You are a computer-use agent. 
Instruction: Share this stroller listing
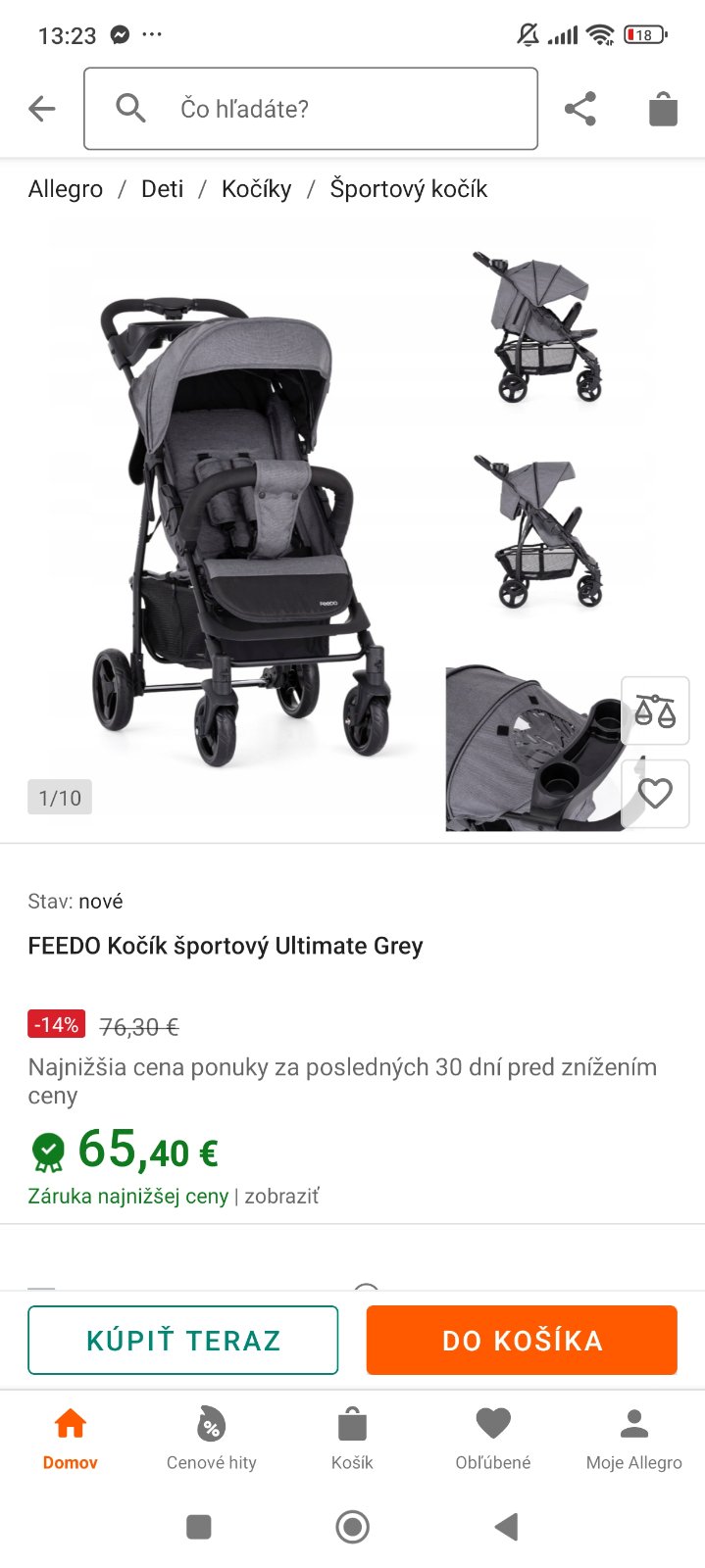click(580, 109)
